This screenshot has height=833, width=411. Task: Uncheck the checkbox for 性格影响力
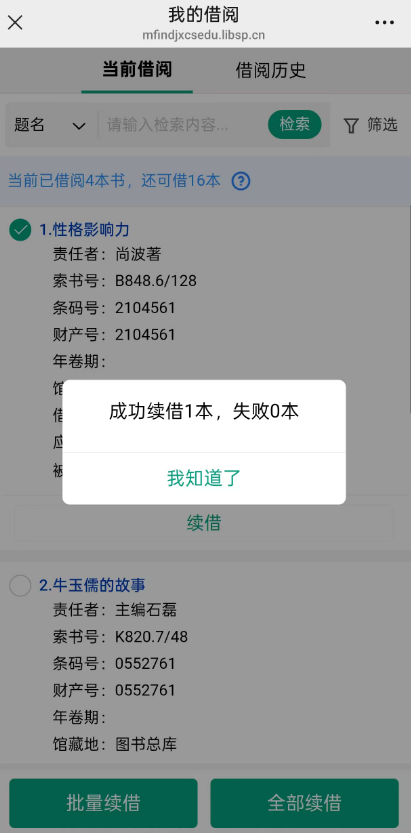[x=20, y=230]
